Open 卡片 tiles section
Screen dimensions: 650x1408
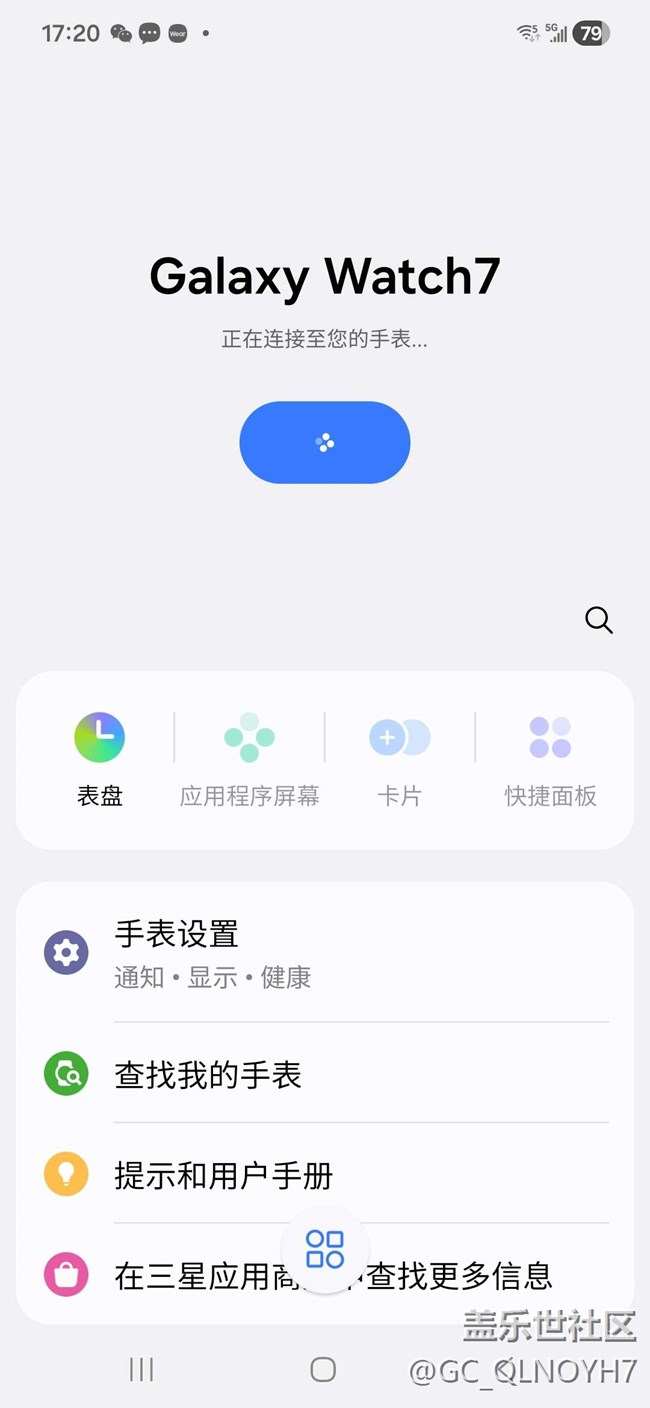click(399, 759)
